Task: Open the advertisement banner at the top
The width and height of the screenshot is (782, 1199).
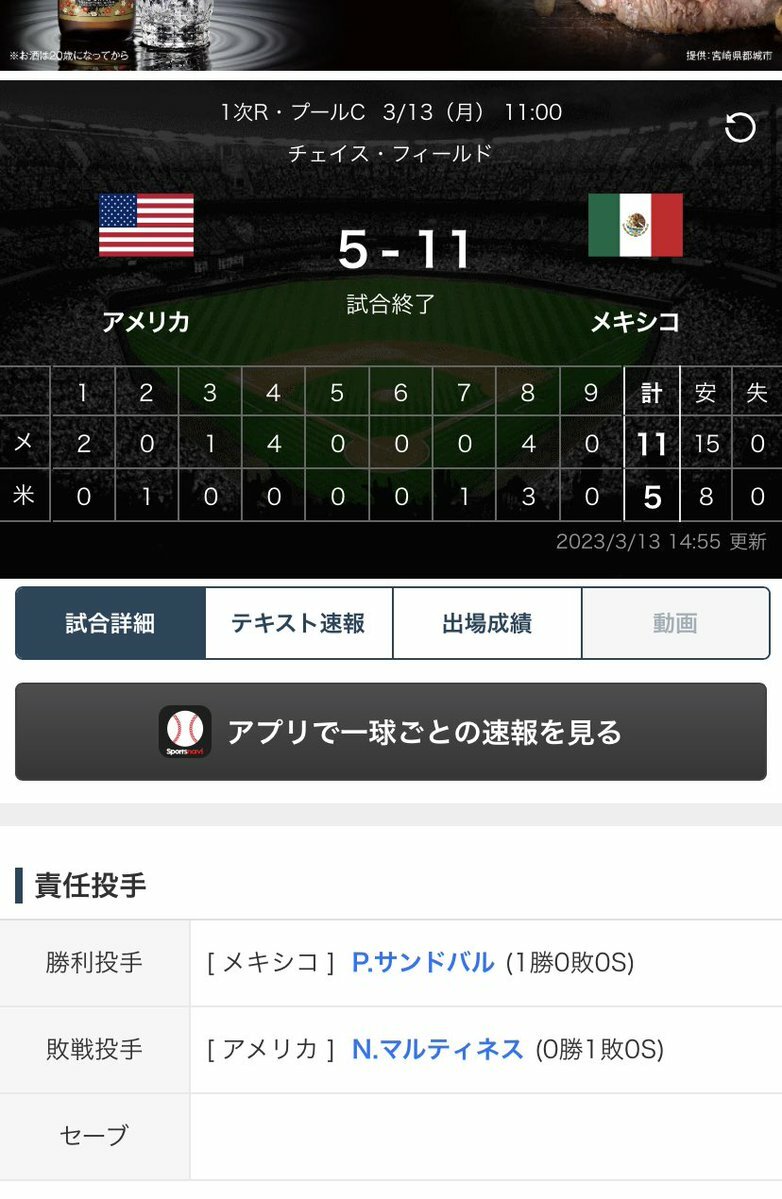Action: click(x=391, y=32)
